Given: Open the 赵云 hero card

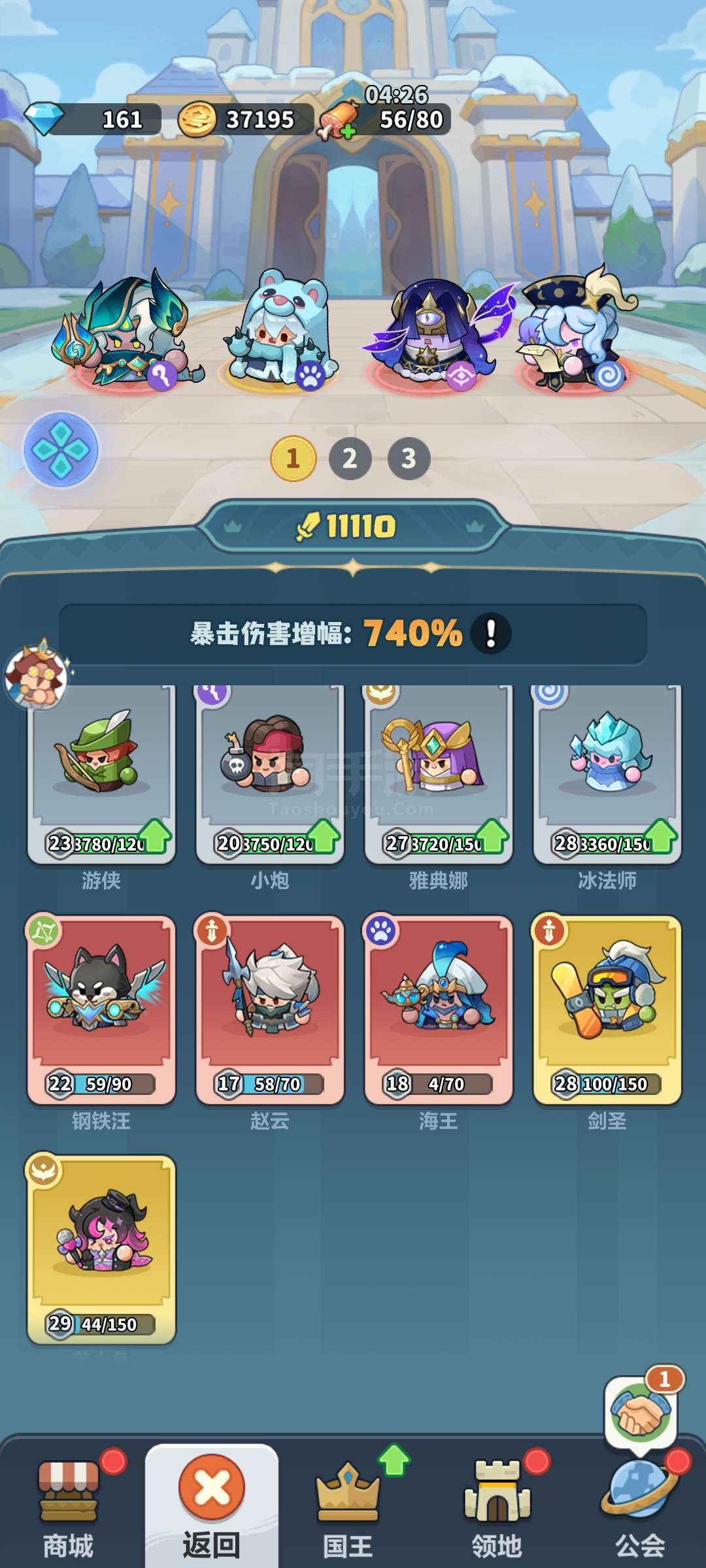Looking at the screenshot, I should coord(270,1010).
